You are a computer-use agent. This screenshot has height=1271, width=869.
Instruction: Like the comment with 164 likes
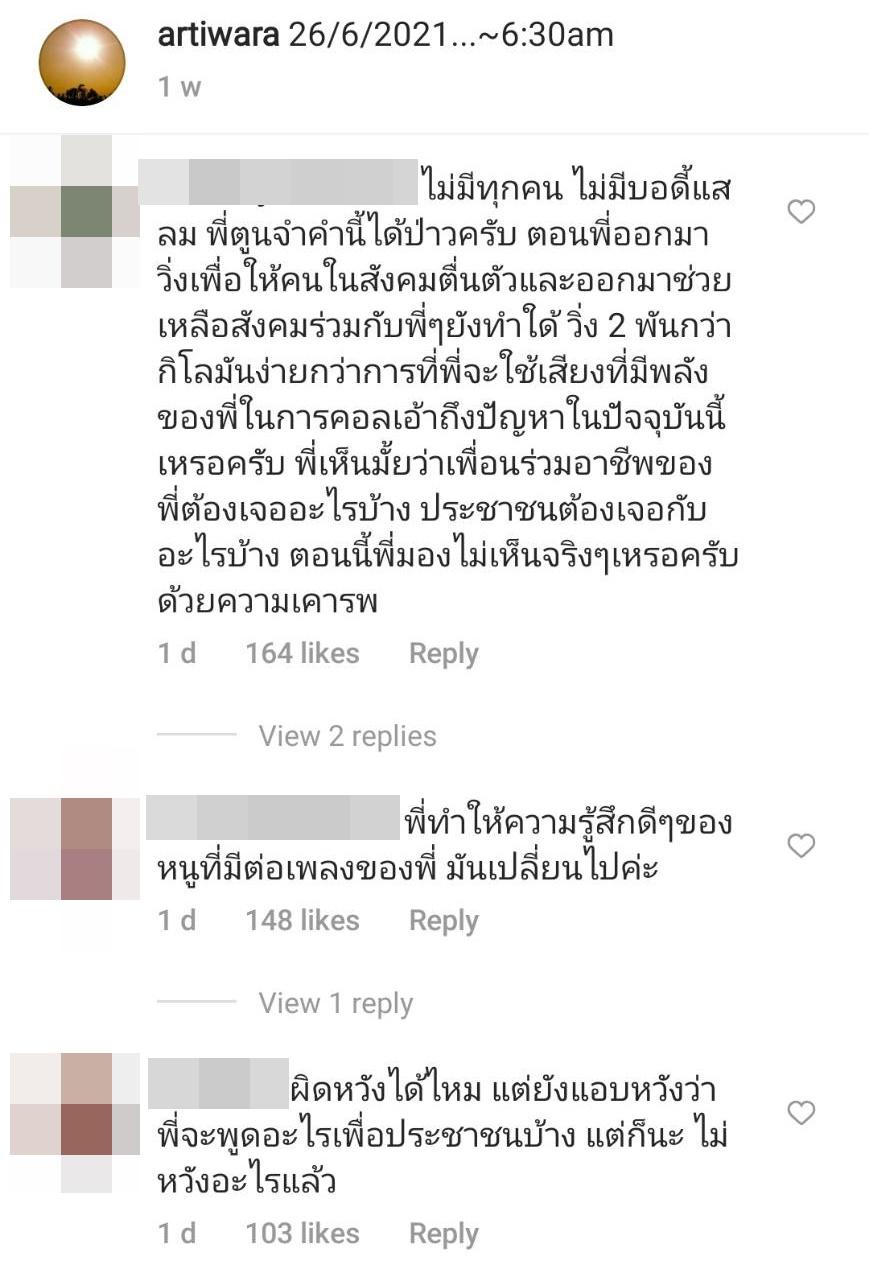point(801,212)
